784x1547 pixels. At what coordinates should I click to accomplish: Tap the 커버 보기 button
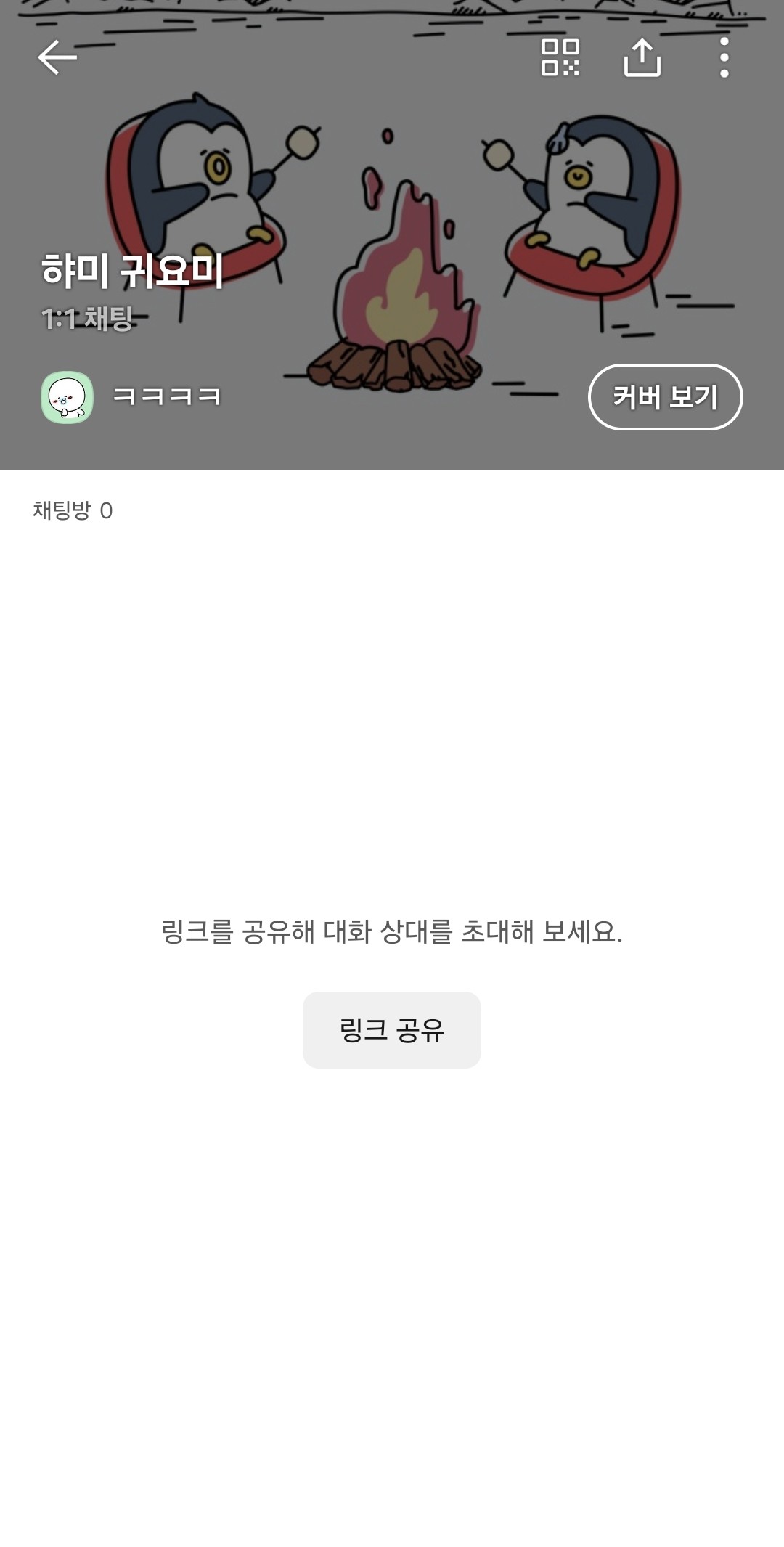(x=665, y=397)
